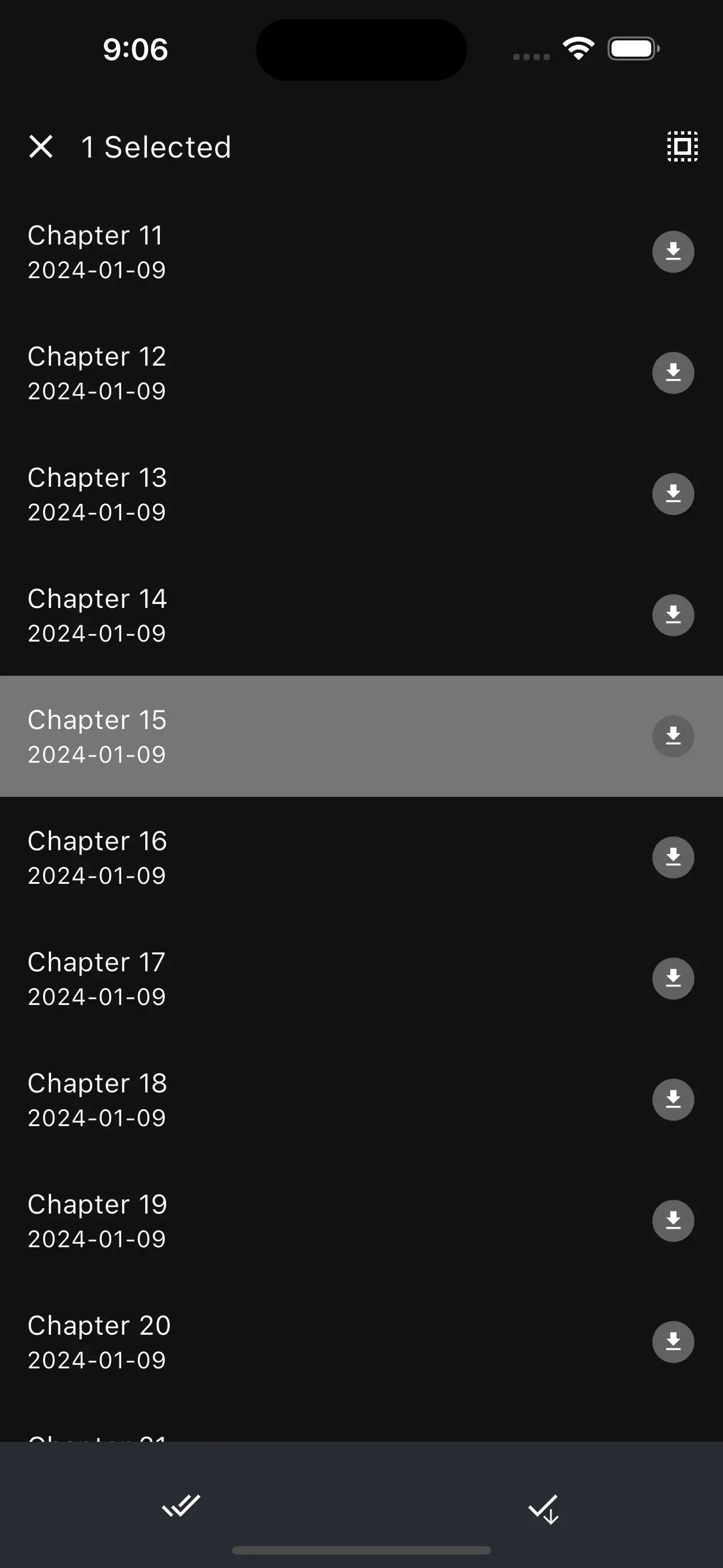Download Chapter 16
This screenshot has width=723, height=1568.
pyautogui.click(x=673, y=857)
